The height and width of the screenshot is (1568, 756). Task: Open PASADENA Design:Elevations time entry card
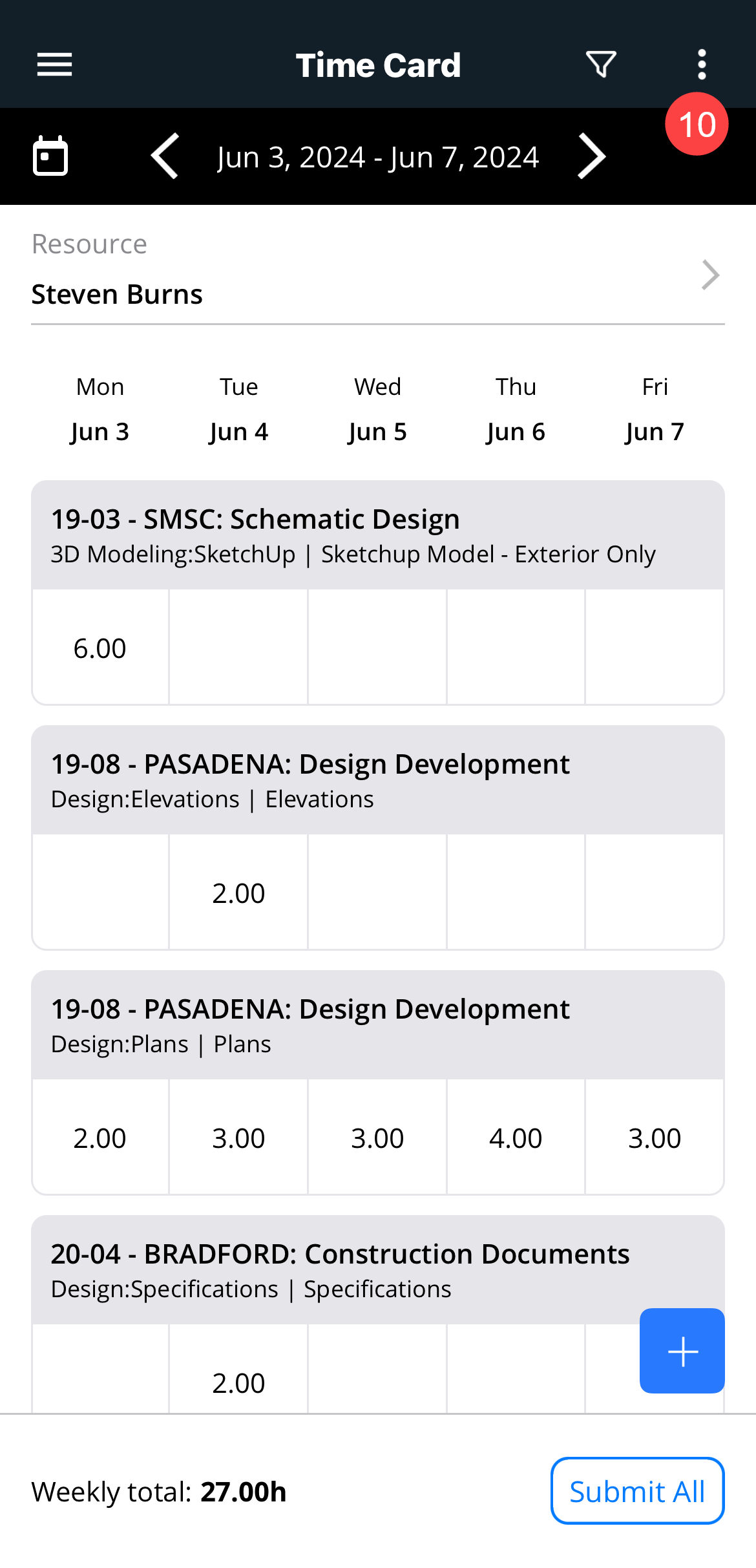click(x=378, y=780)
